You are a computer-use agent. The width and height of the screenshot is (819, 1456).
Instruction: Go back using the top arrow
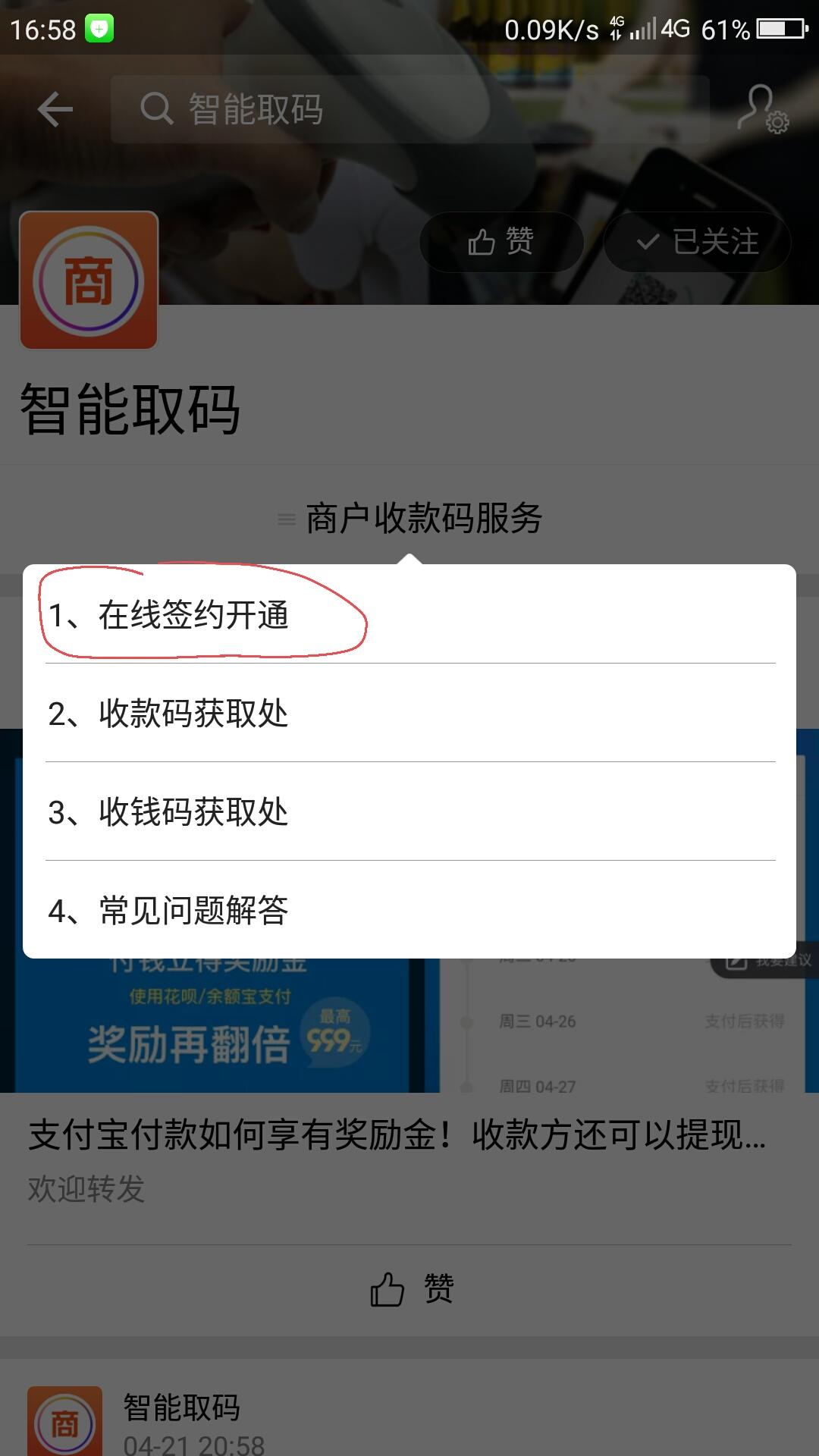(x=55, y=110)
